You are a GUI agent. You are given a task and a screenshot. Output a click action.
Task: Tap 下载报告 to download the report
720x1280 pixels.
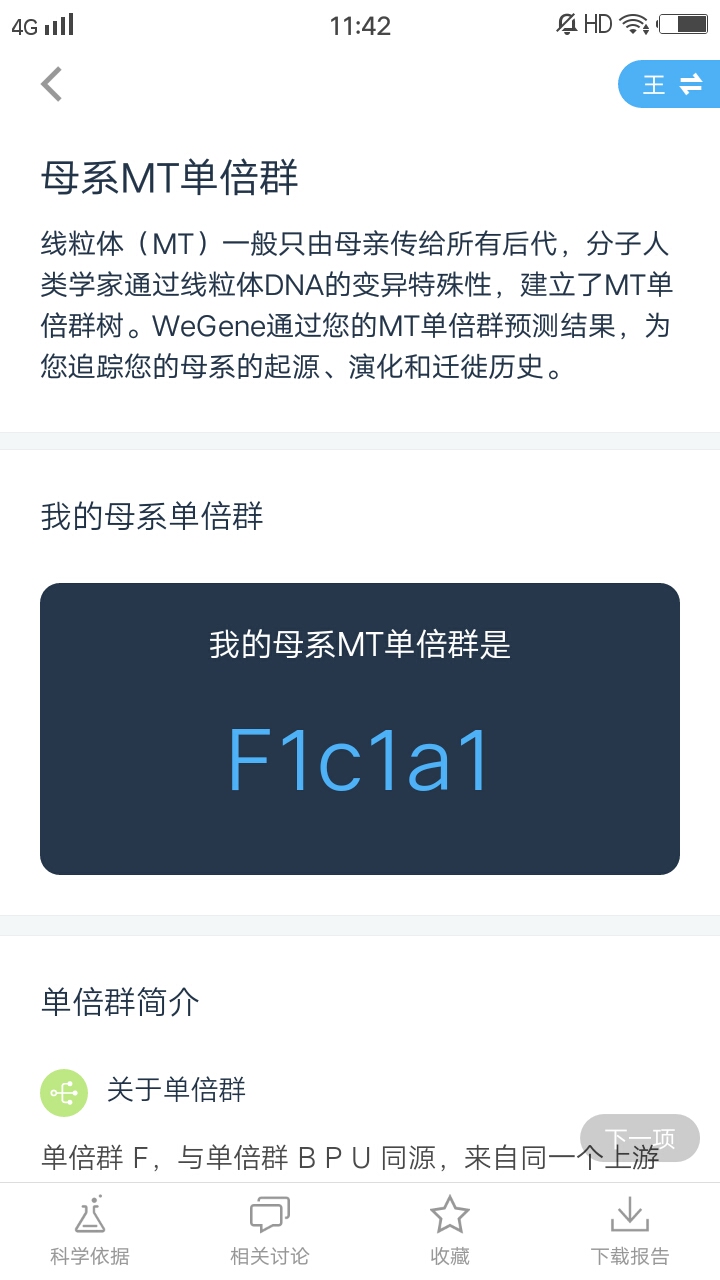coord(630,1231)
